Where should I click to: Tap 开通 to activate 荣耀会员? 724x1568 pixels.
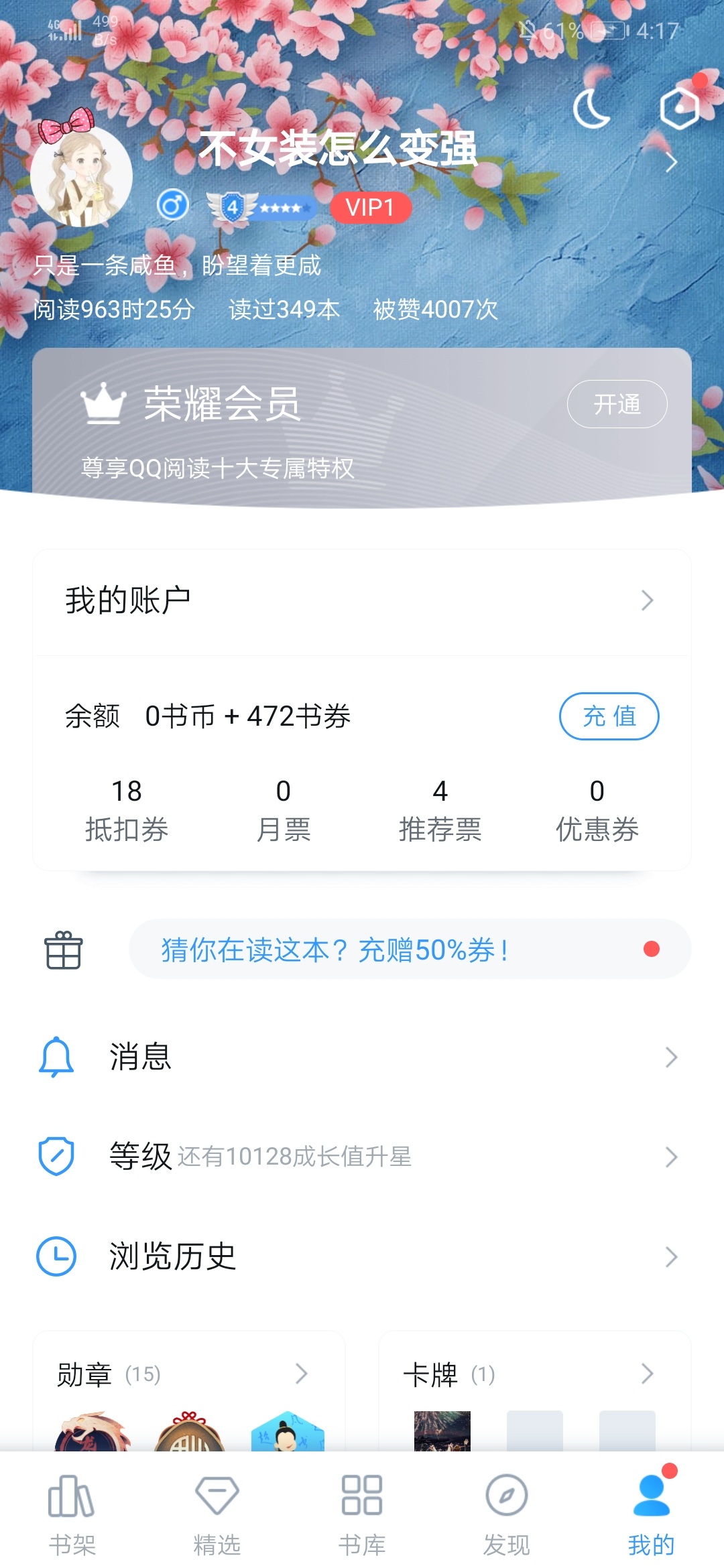(x=617, y=404)
